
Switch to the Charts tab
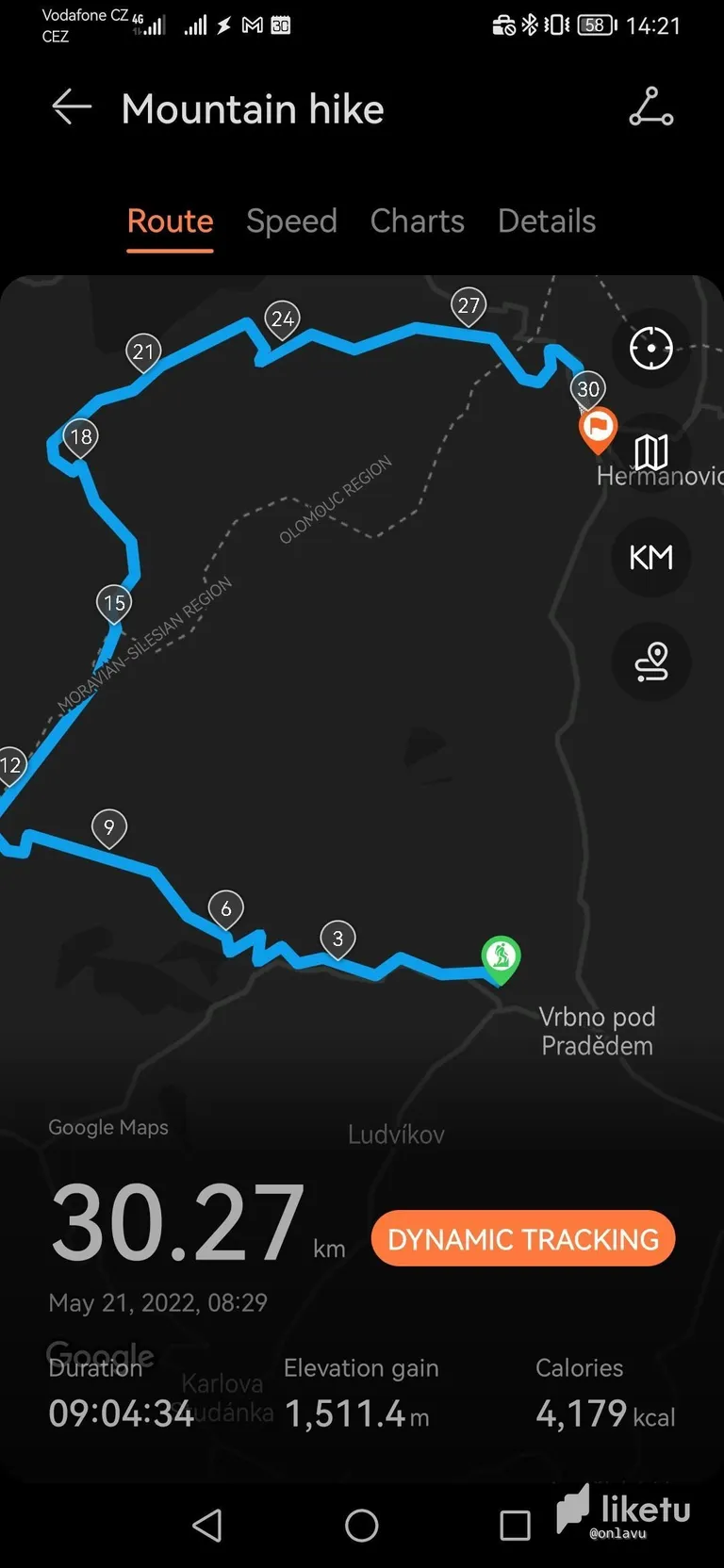(418, 221)
